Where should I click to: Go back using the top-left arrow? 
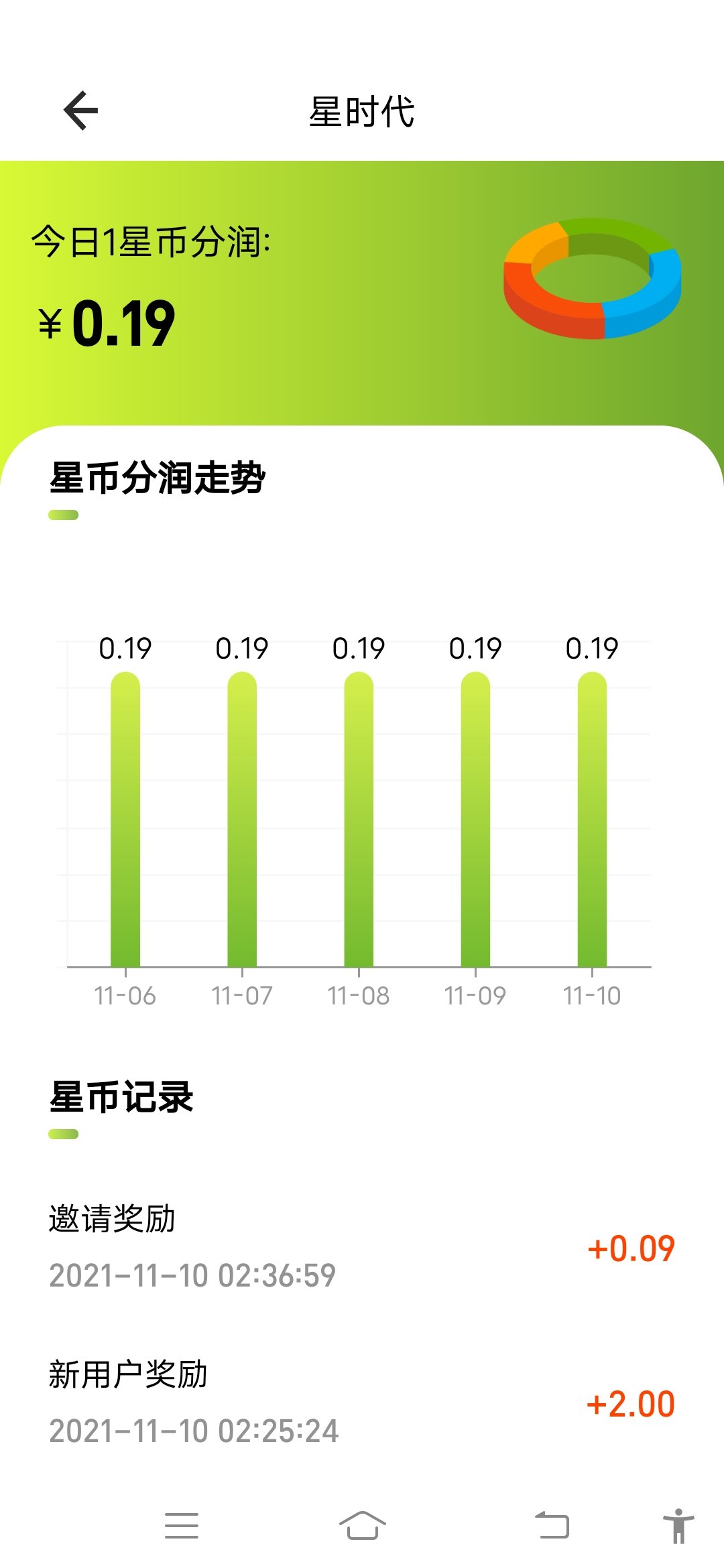tap(80, 111)
